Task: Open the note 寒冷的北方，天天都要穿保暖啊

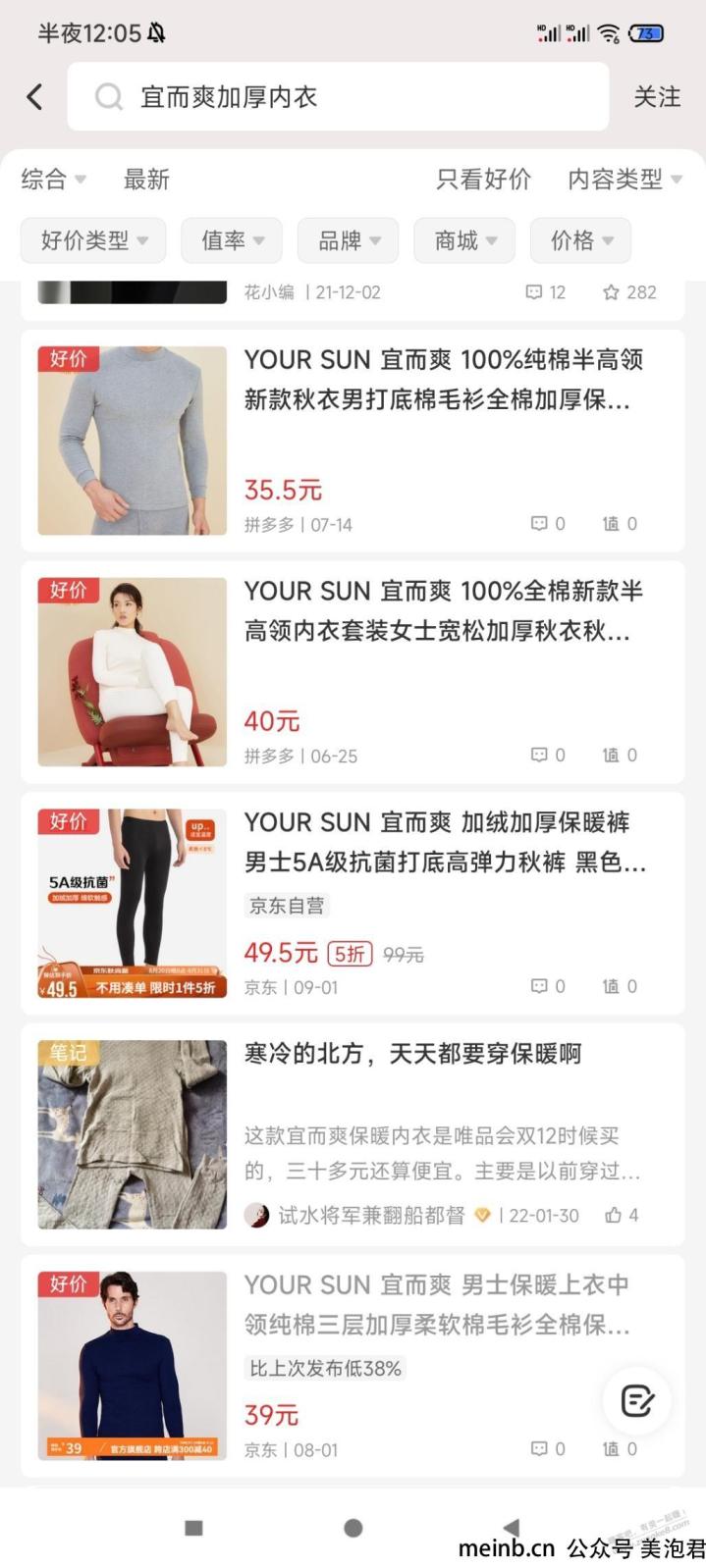Action: [x=353, y=1134]
